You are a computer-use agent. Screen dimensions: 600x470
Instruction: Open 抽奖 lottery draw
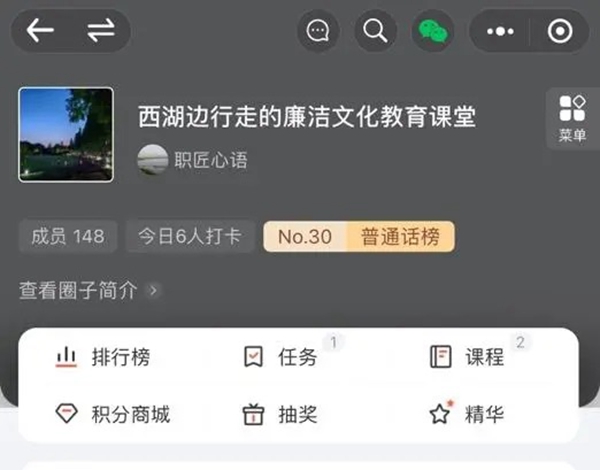coord(281,414)
